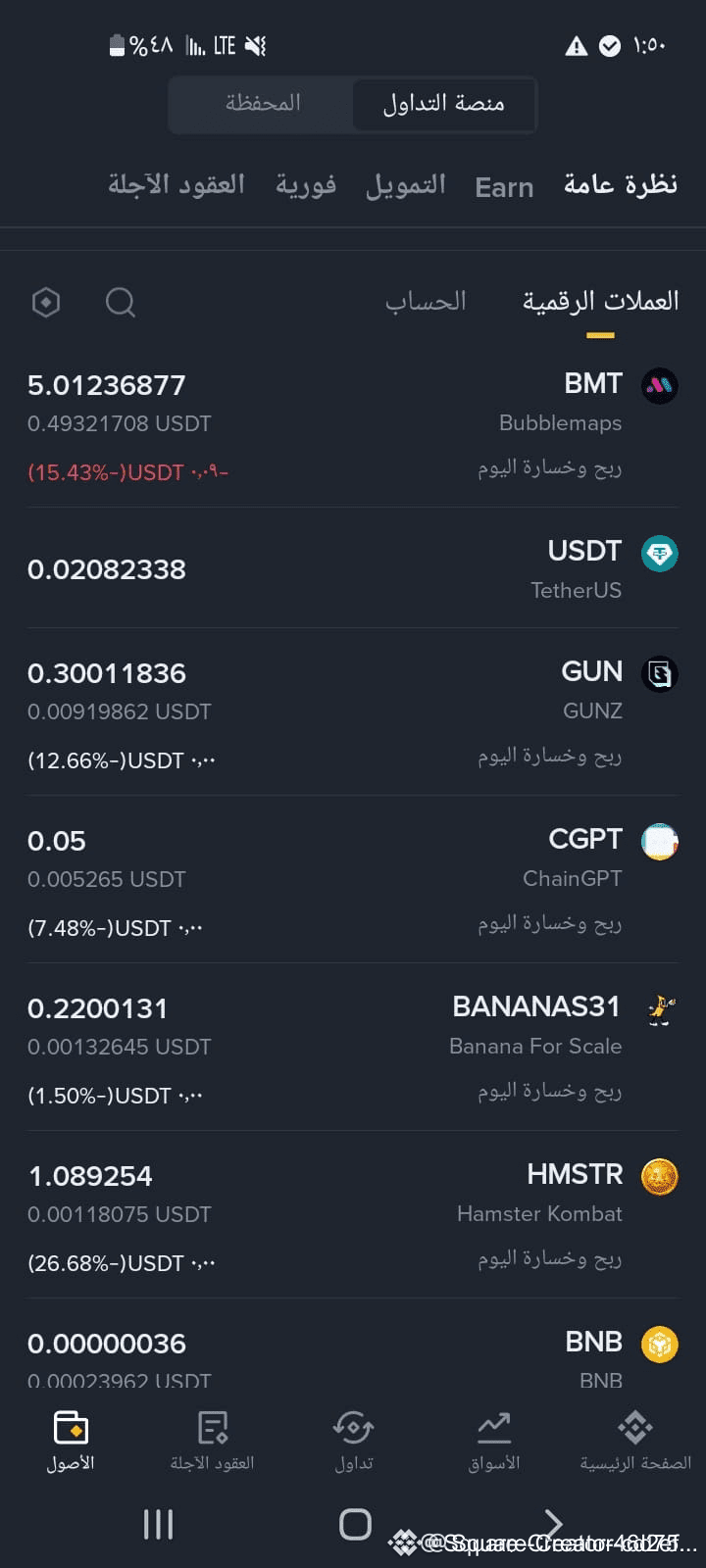
Task: Select the منصة التداول segment
Action: click(x=443, y=103)
